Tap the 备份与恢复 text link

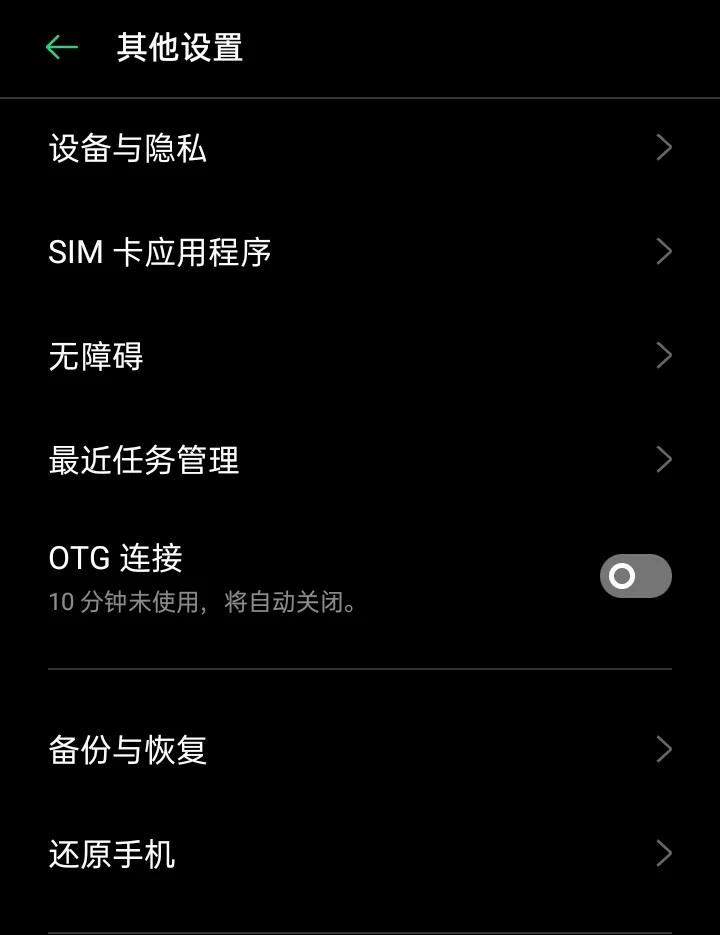tap(128, 750)
